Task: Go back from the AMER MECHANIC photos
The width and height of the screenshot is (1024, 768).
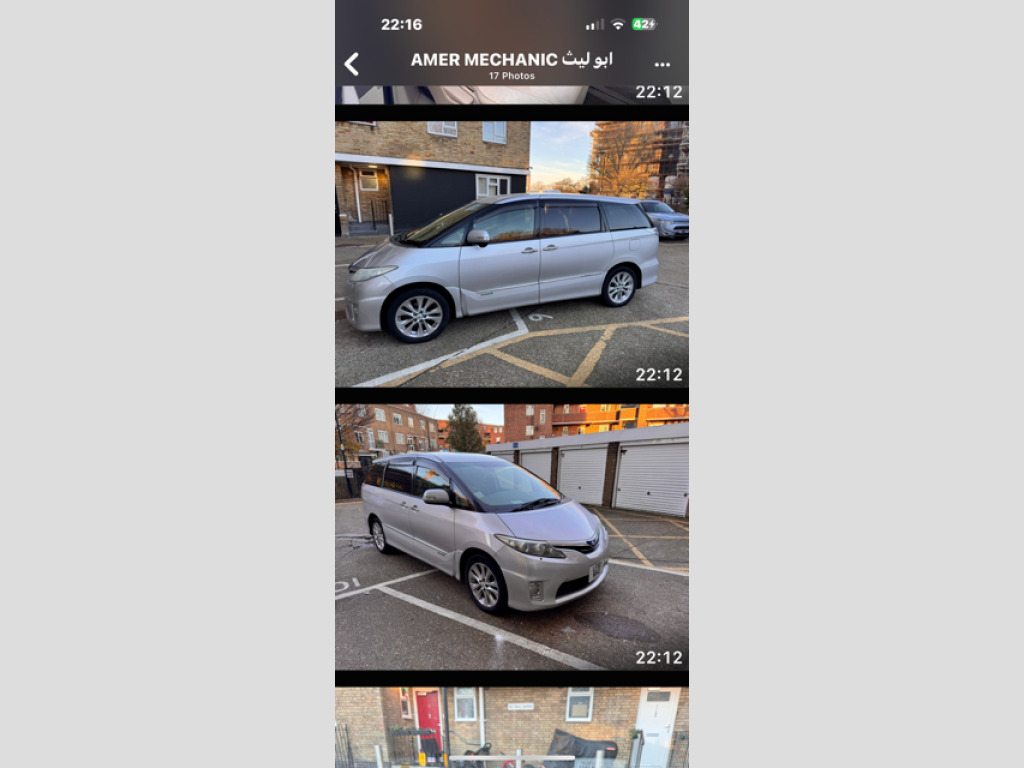Action: [352, 65]
